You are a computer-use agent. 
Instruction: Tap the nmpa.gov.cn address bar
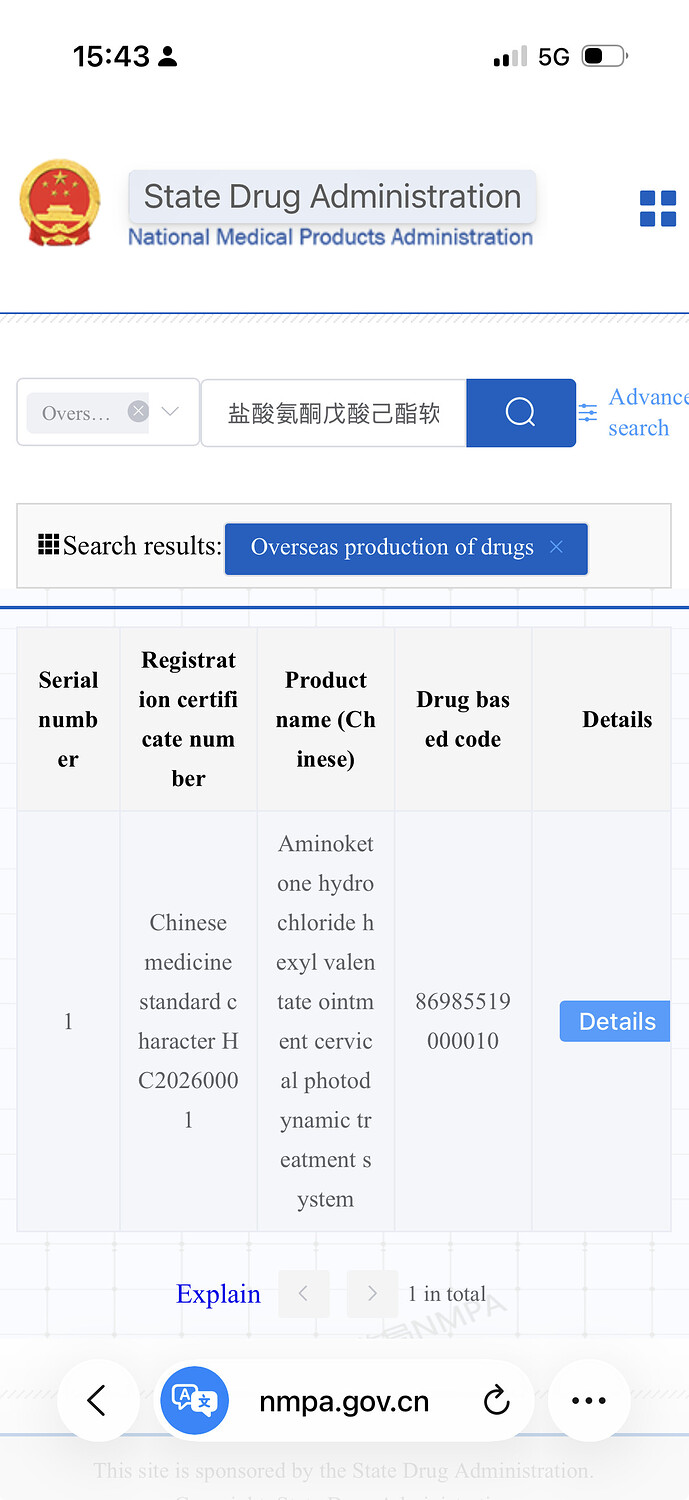tap(344, 1402)
